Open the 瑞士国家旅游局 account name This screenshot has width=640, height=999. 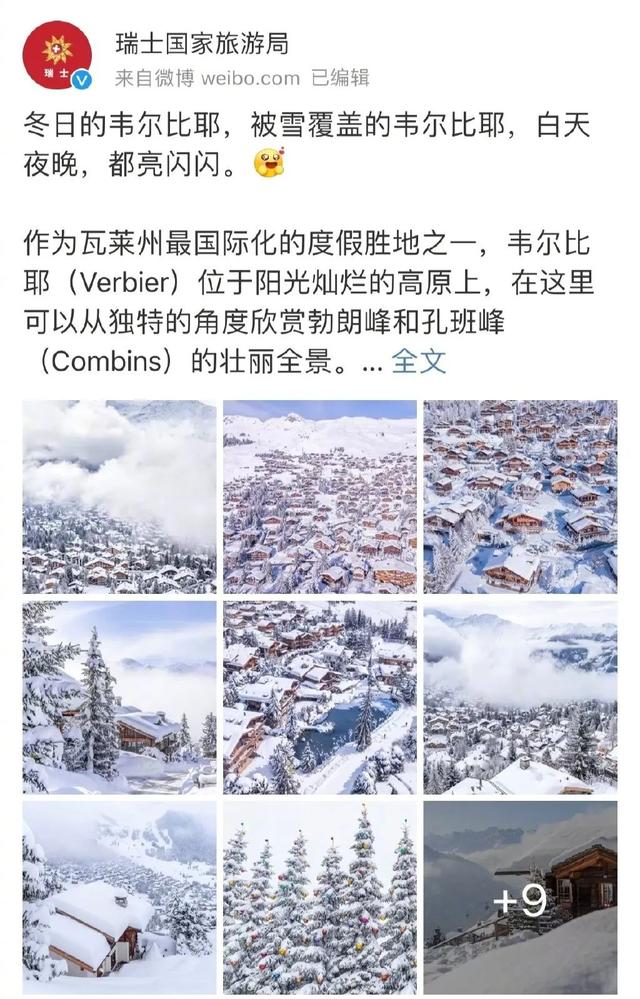pyautogui.click(x=201, y=43)
